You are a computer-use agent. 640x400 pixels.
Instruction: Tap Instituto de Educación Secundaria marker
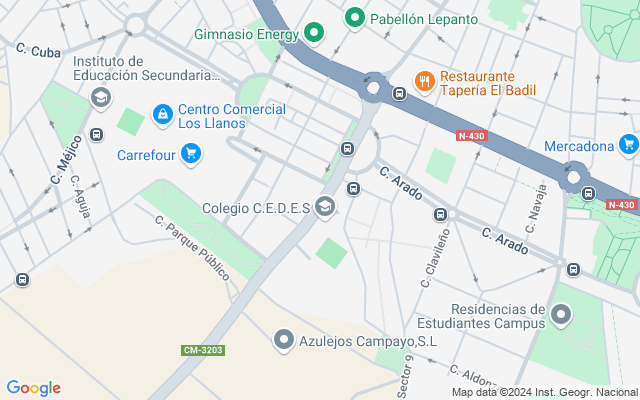pos(100,97)
